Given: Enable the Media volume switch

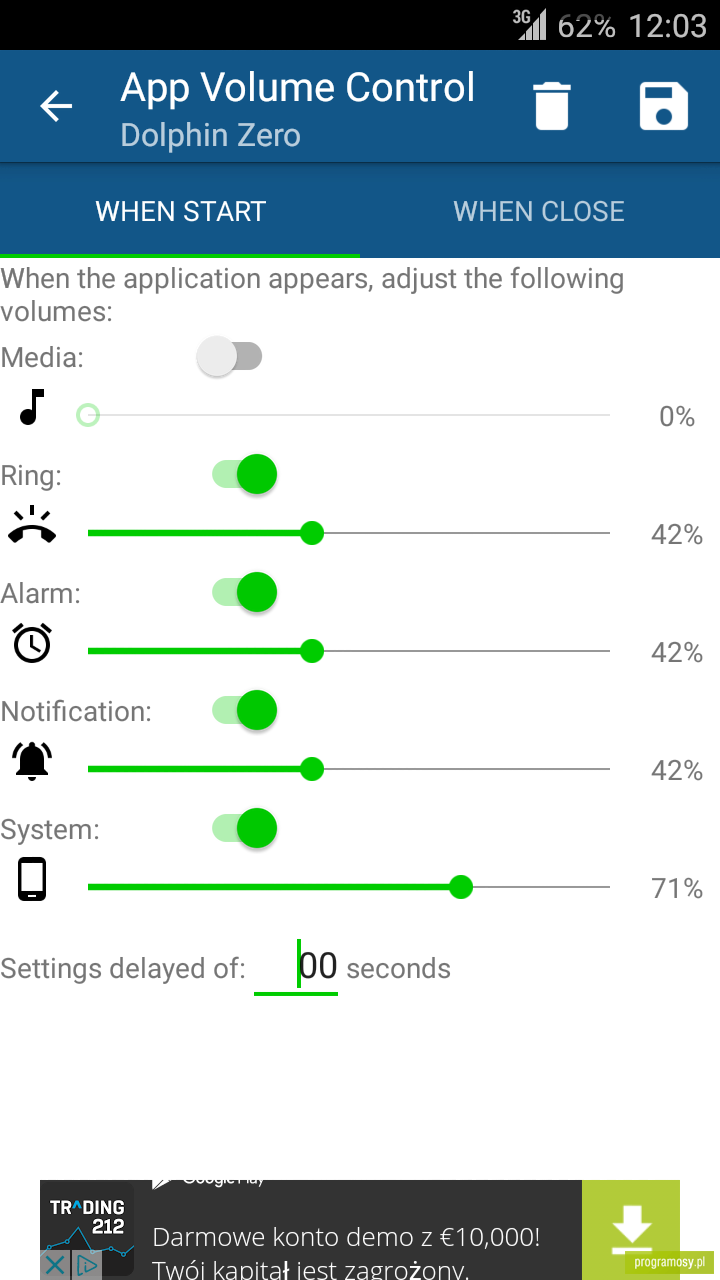Looking at the screenshot, I should 230,357.
